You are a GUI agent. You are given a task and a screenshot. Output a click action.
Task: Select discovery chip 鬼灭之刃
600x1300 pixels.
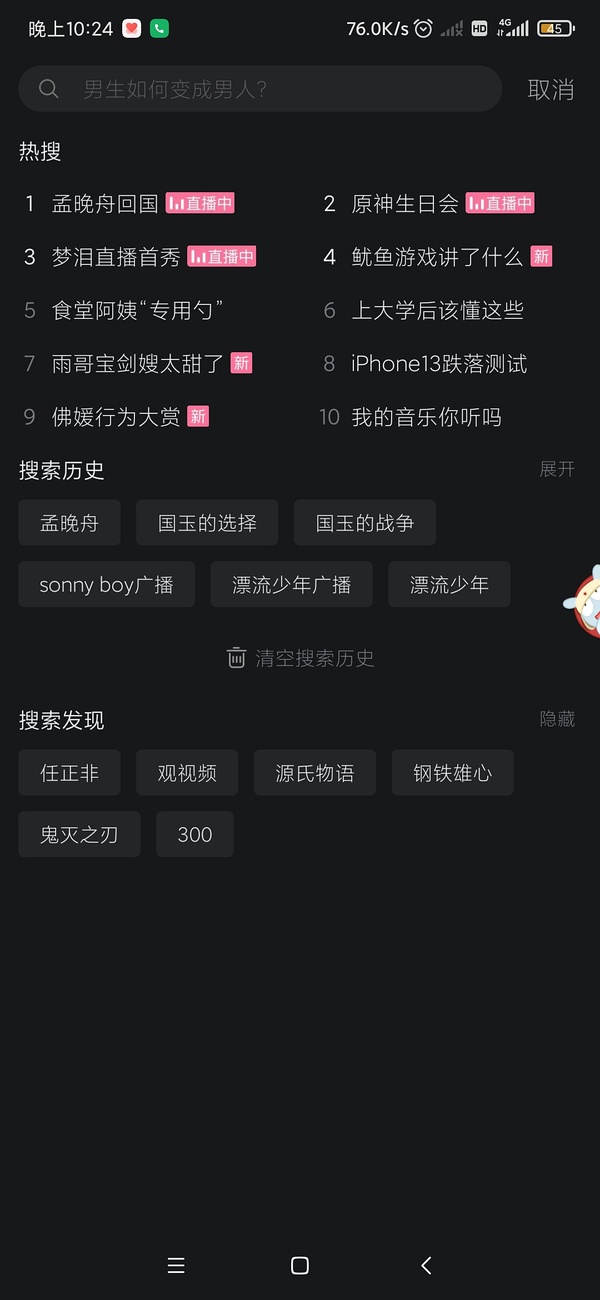click(79, 834)
